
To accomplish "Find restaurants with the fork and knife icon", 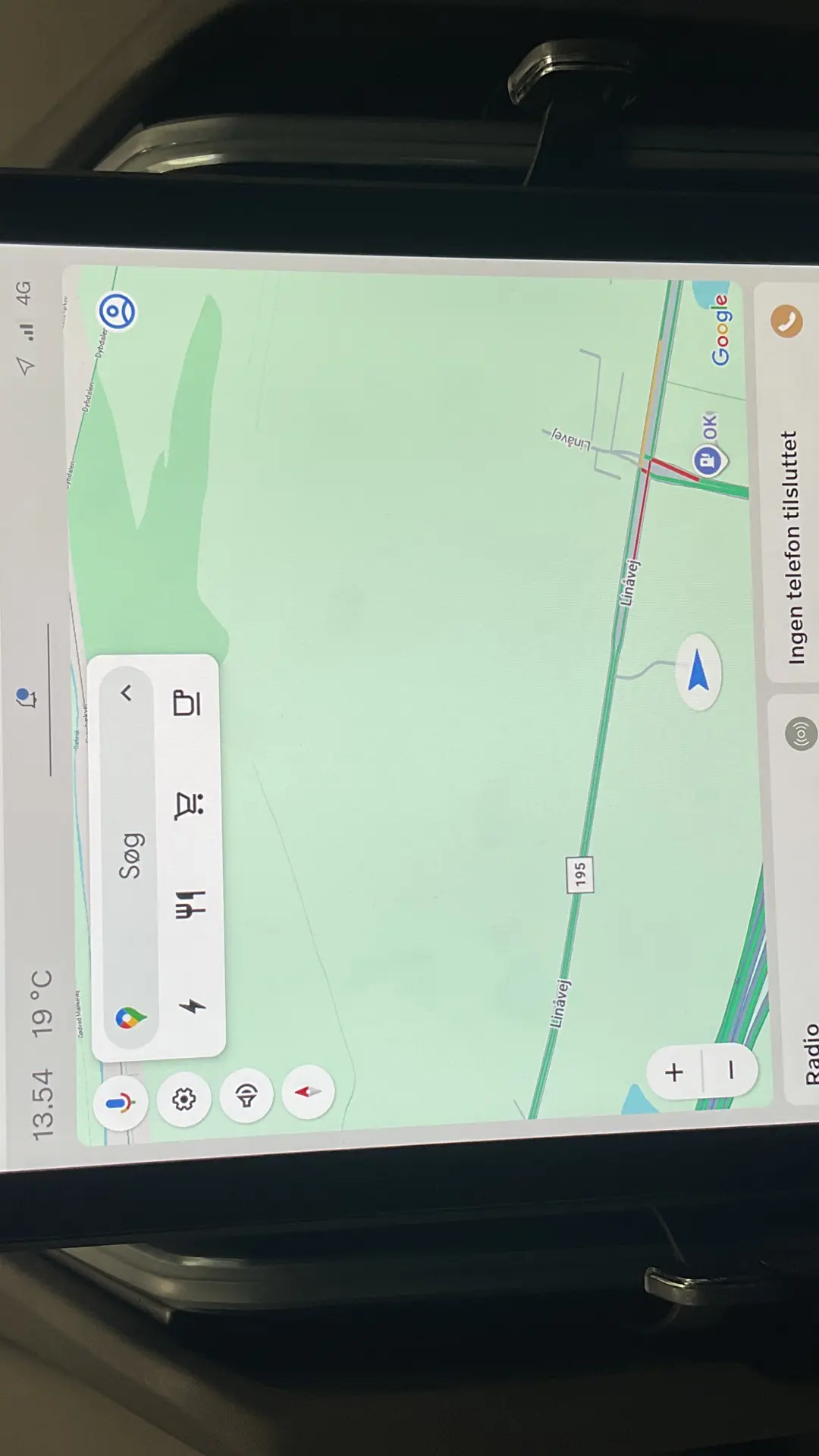I will tap(190, 904).
